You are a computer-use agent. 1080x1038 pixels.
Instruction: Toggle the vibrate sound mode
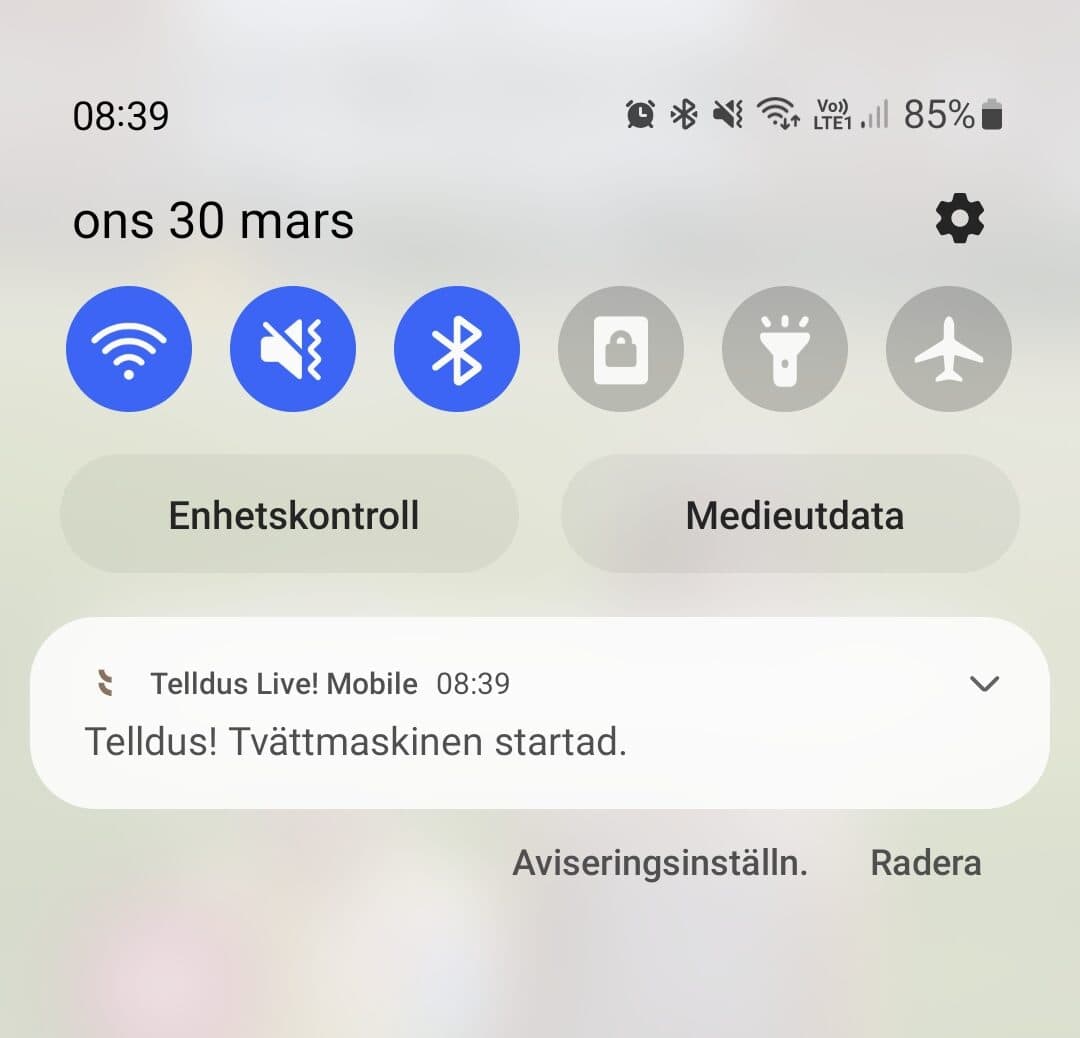tap(293, 349)
